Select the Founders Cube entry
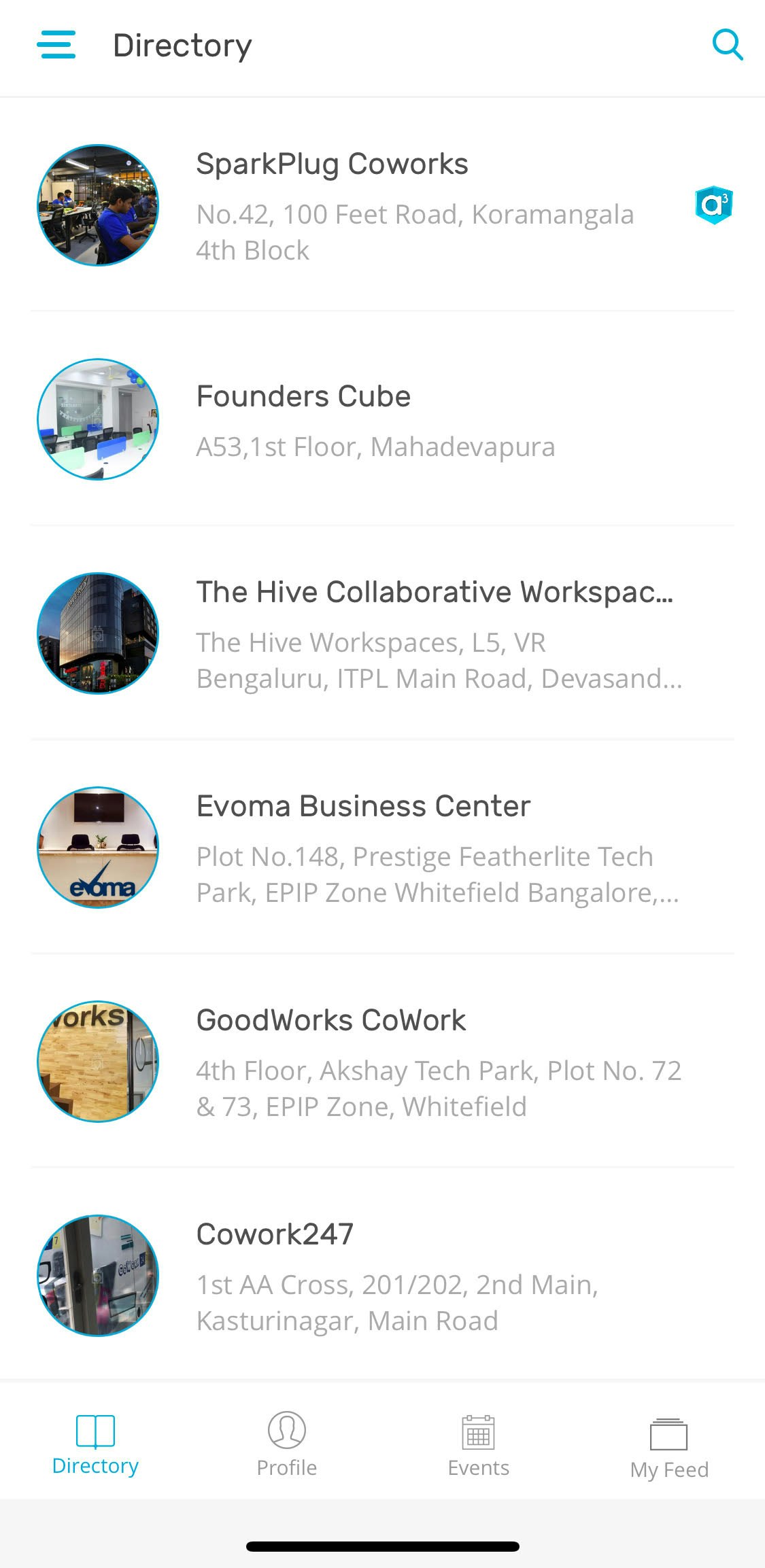 pos(381,419)
